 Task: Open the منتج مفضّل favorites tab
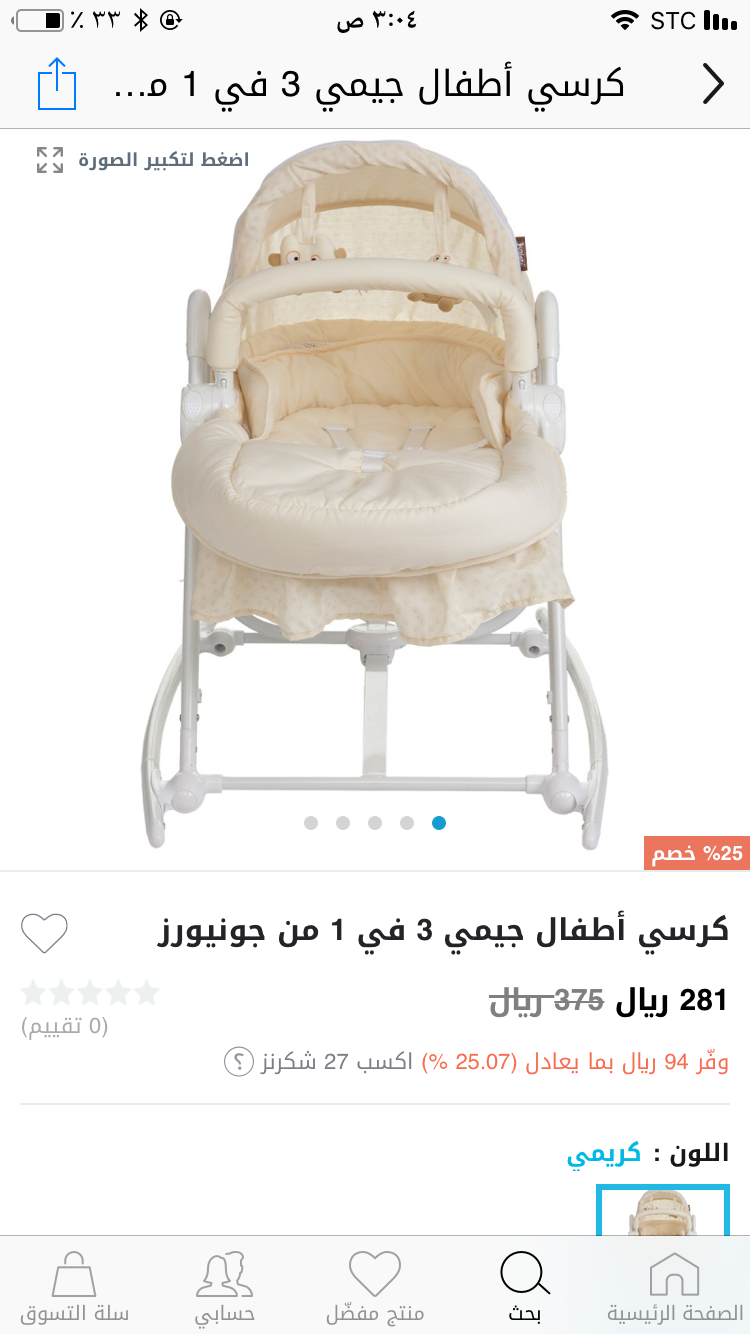[x=375, y=1287]
